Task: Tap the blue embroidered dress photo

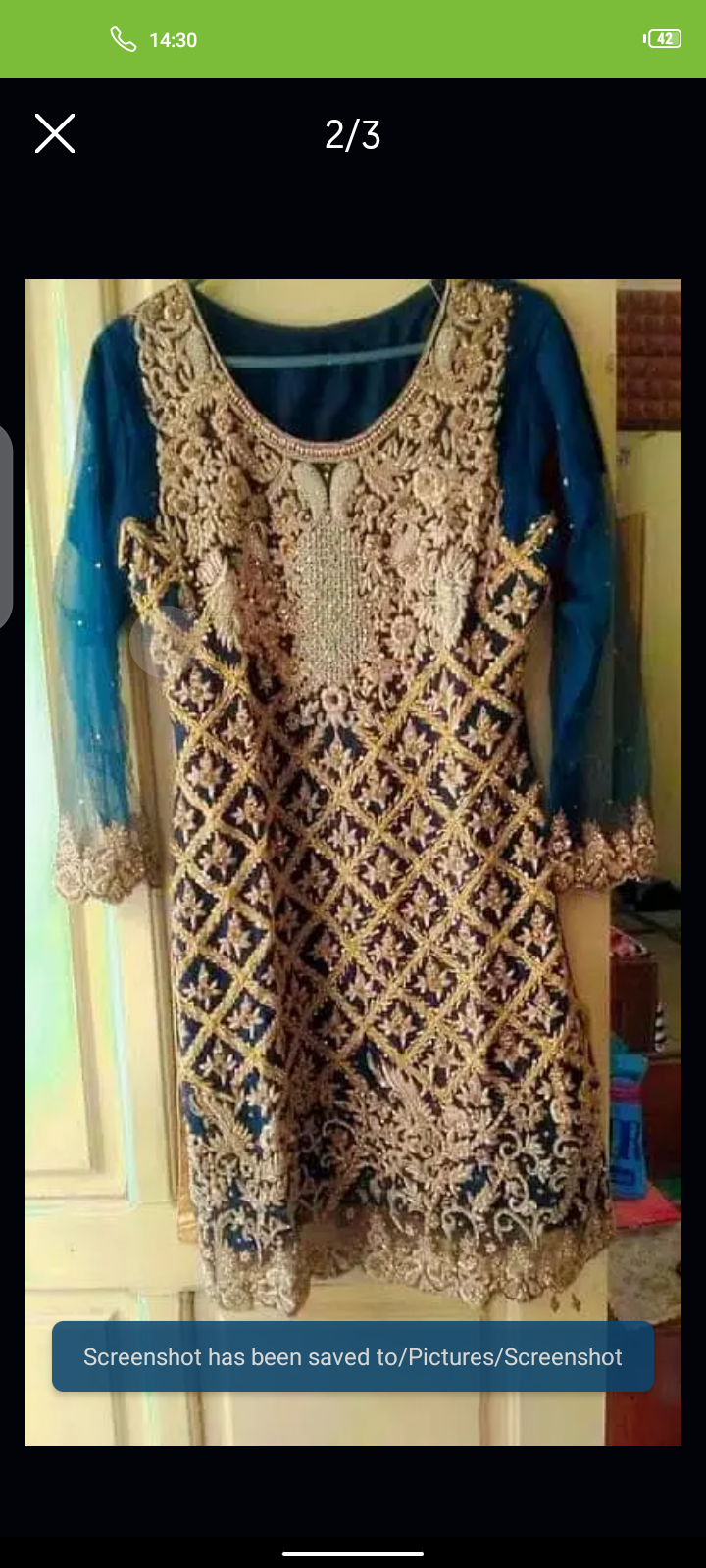Action: (353, 784)
